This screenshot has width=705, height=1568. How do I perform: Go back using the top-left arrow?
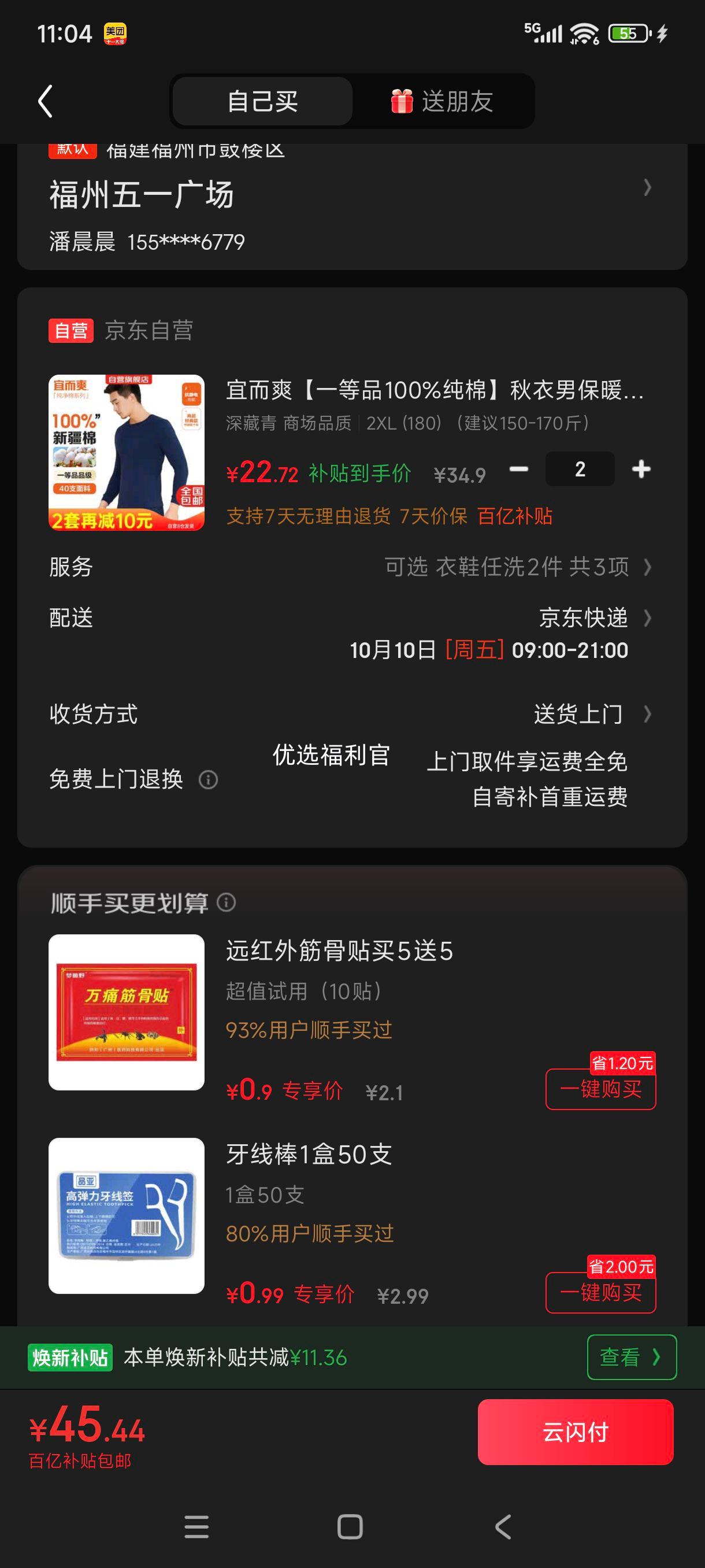pos(45,101)
